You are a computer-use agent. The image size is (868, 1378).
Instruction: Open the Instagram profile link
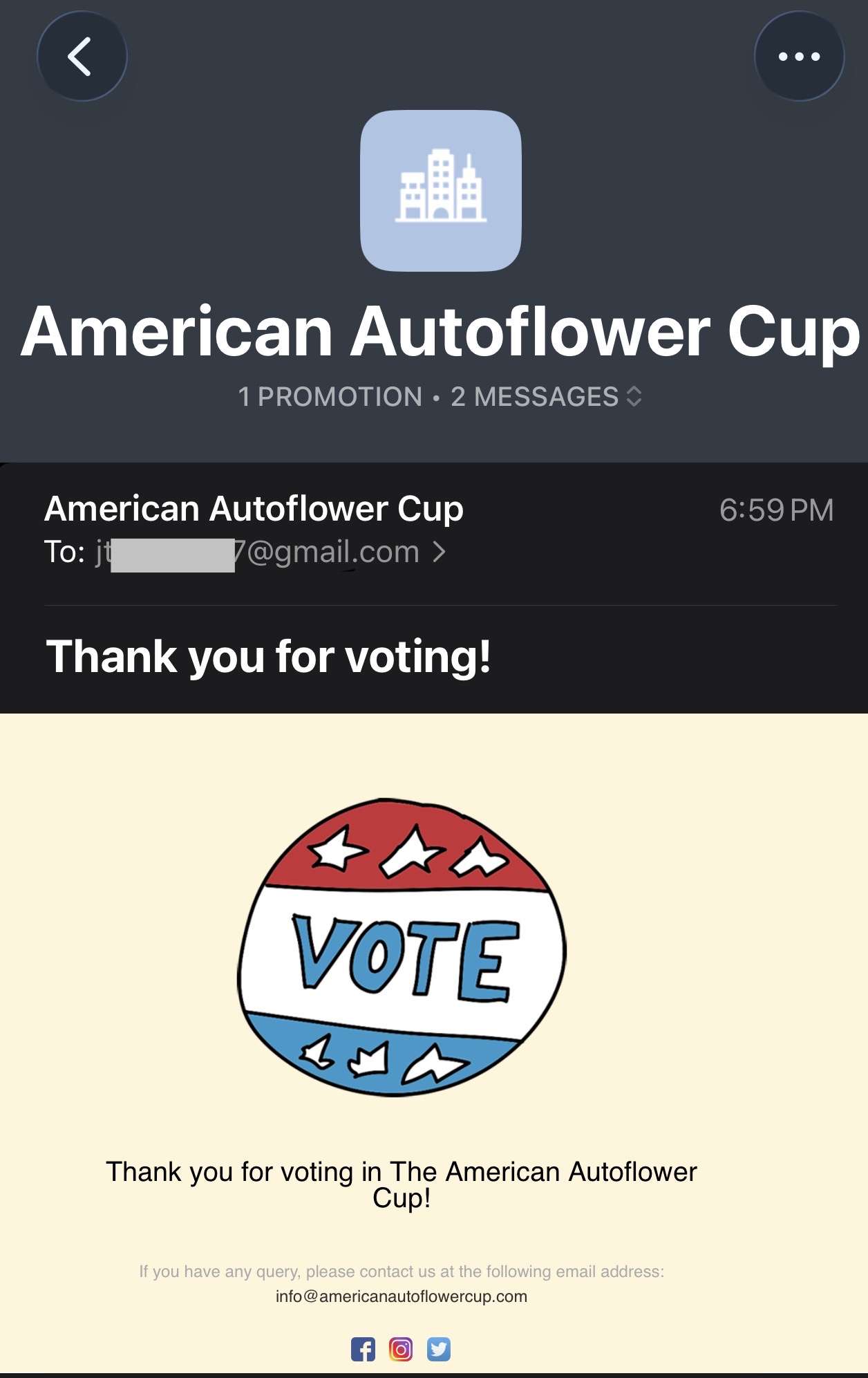click(x=401, y=1349)
